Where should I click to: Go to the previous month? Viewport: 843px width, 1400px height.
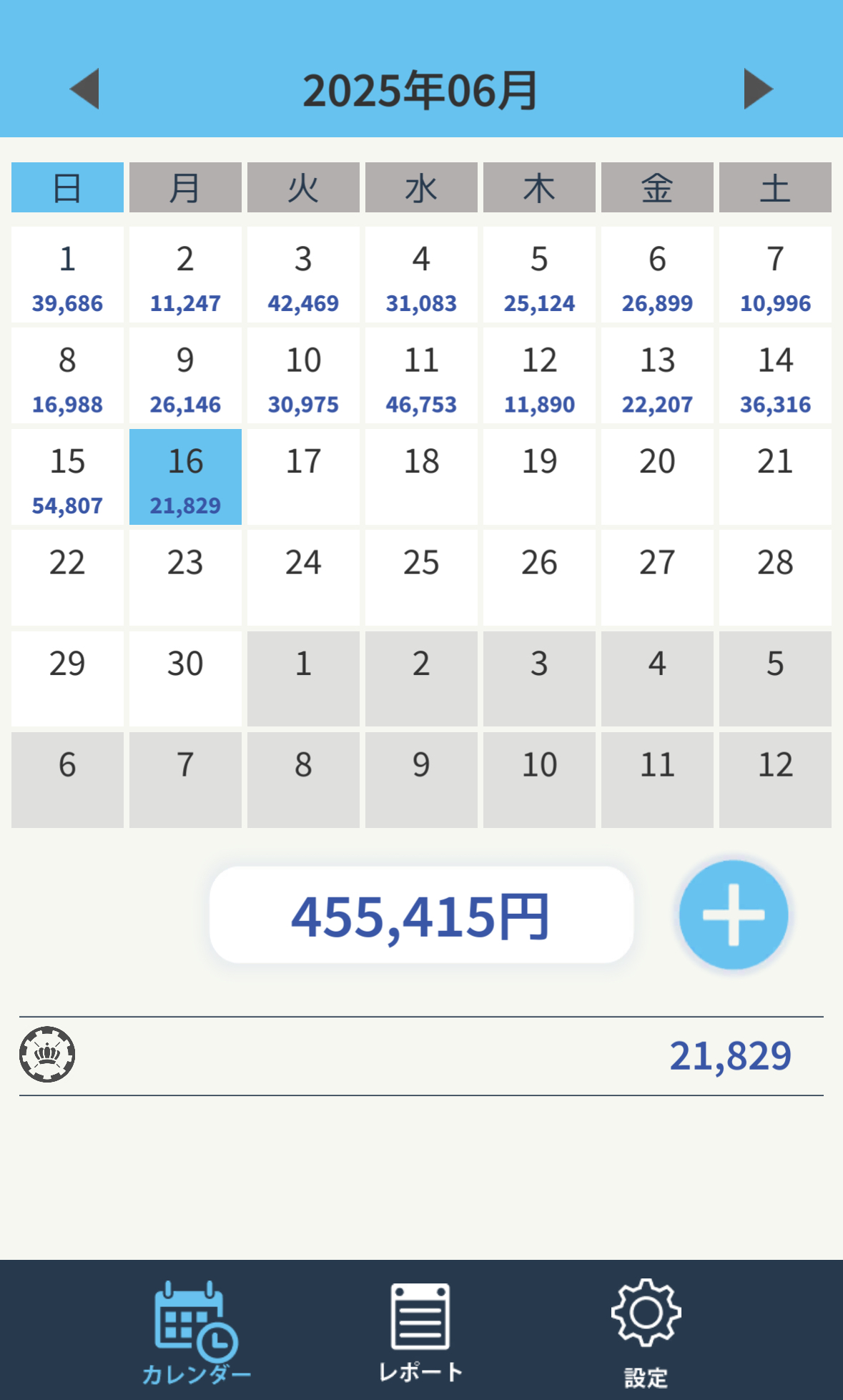tap(84, 89)
